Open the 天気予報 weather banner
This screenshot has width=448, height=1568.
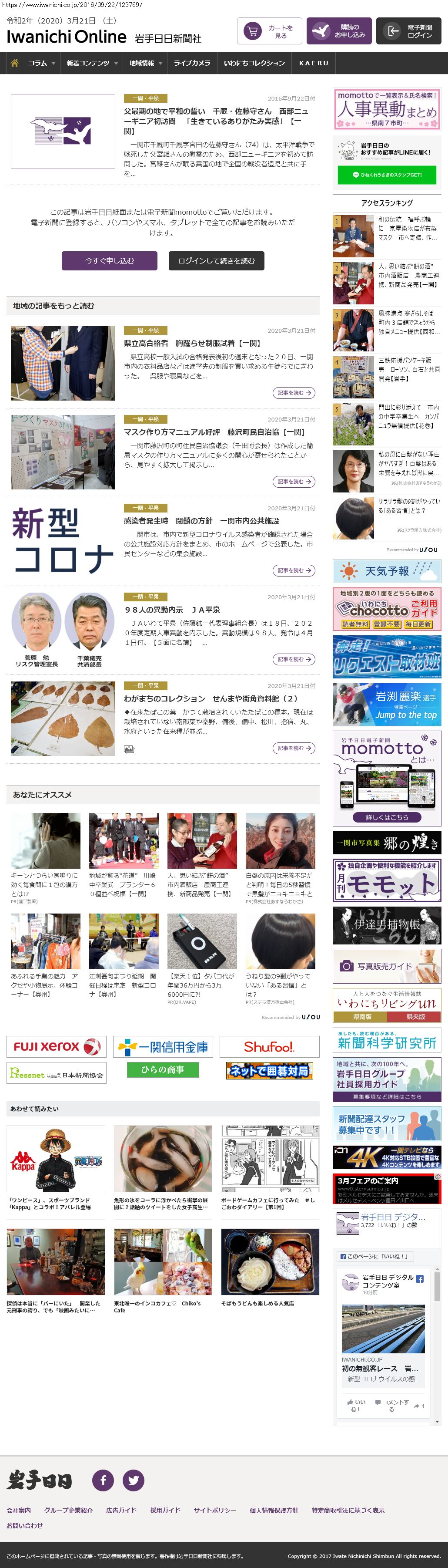pos(387,571)
